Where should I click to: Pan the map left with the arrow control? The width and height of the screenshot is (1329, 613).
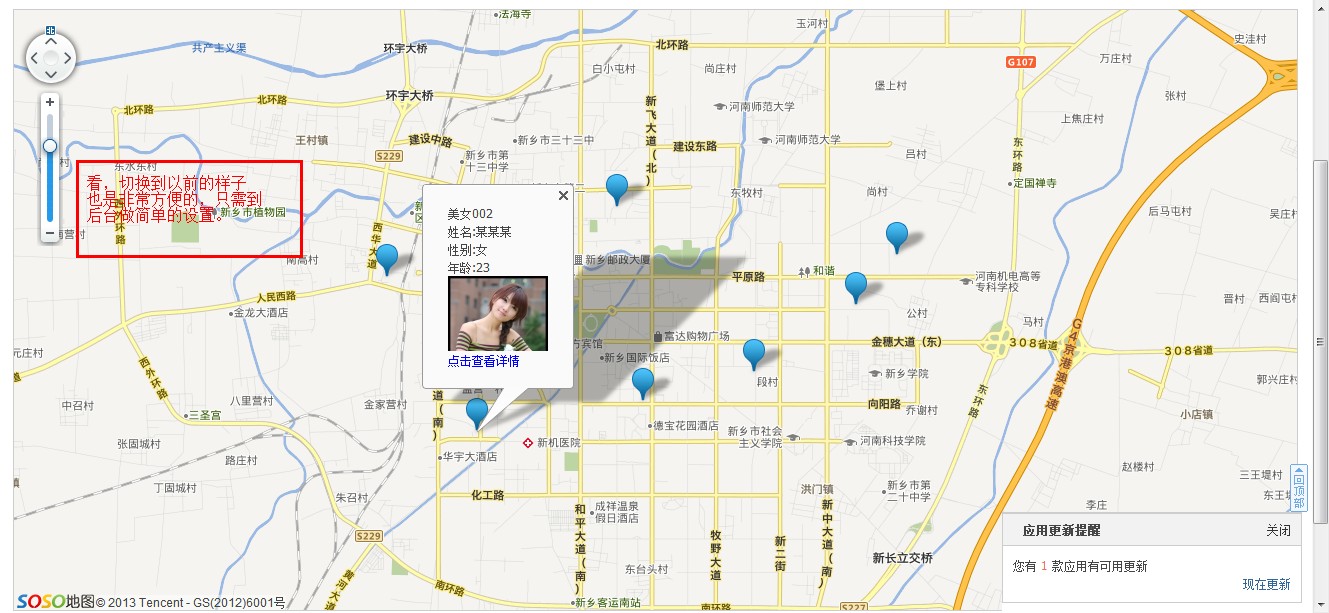coord(34,58)
